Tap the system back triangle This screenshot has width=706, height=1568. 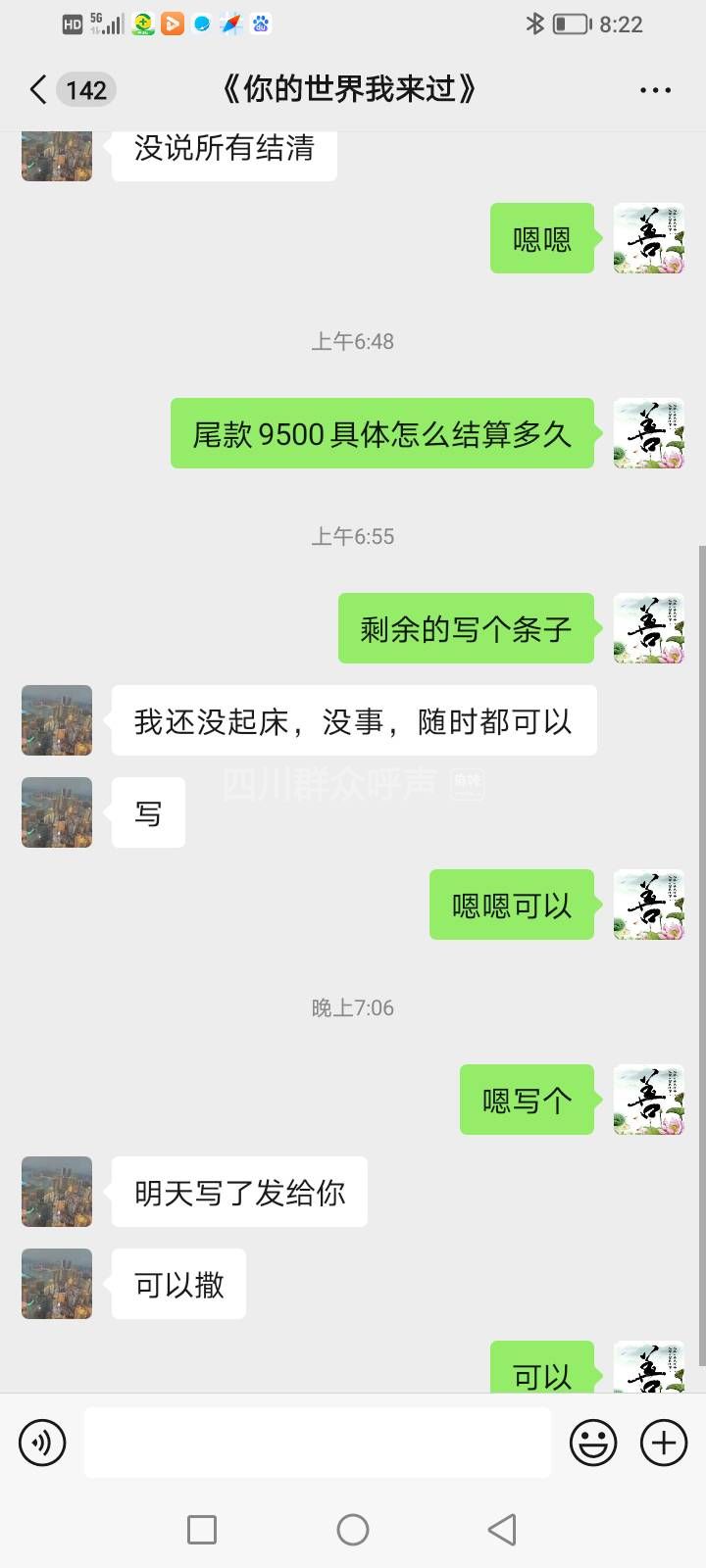point(502,1529)
